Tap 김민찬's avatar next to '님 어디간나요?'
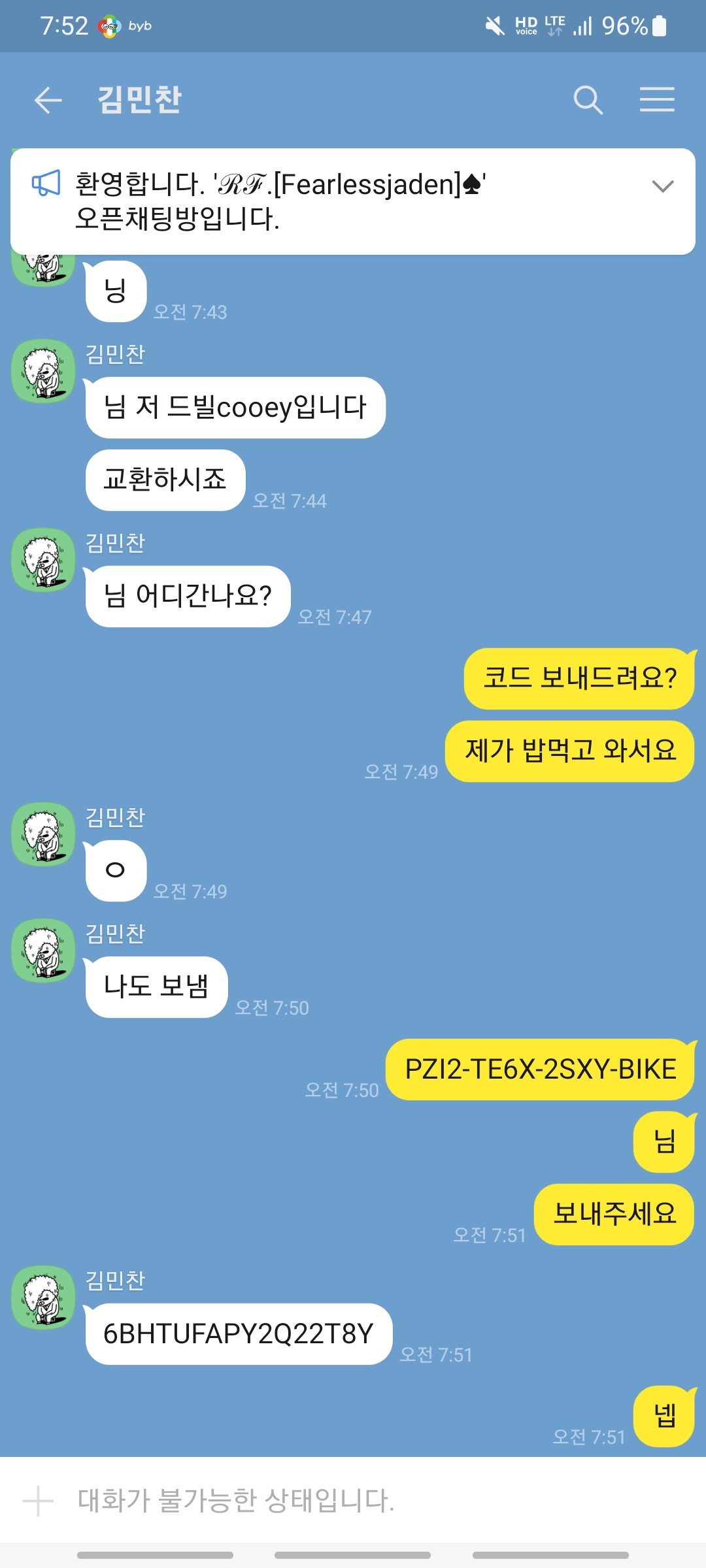706x1568 pixels. pyautogui.click(x=43, y=560)
